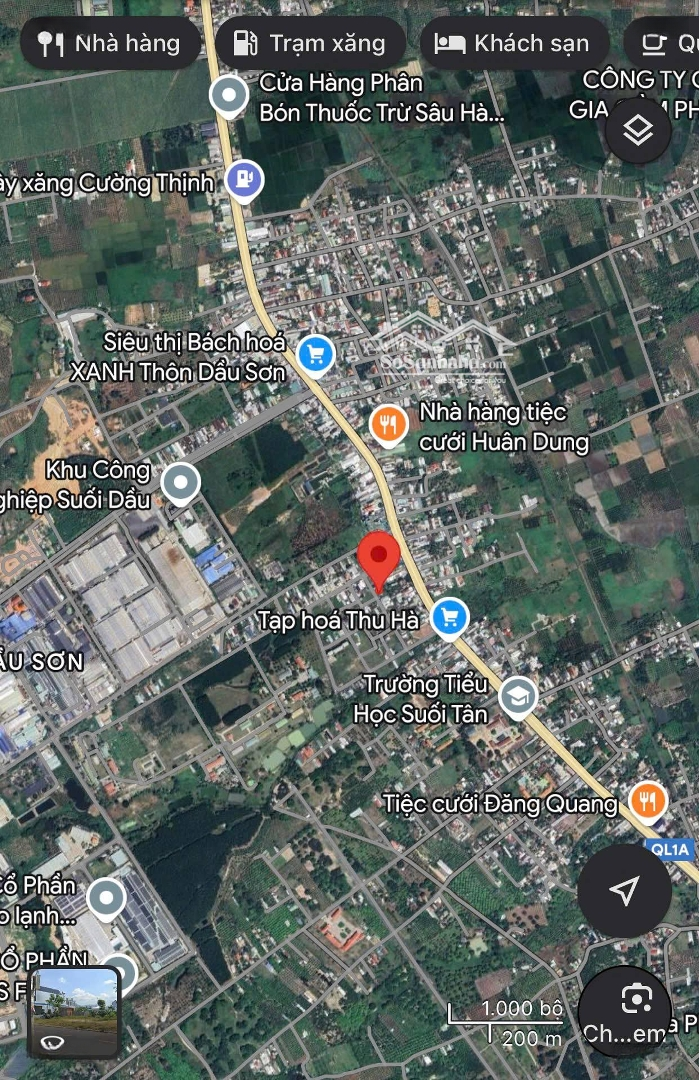Filter map by Trạm xăng
The height and width of the screenshot is (1080, 699).
click(x=309, y=43)
